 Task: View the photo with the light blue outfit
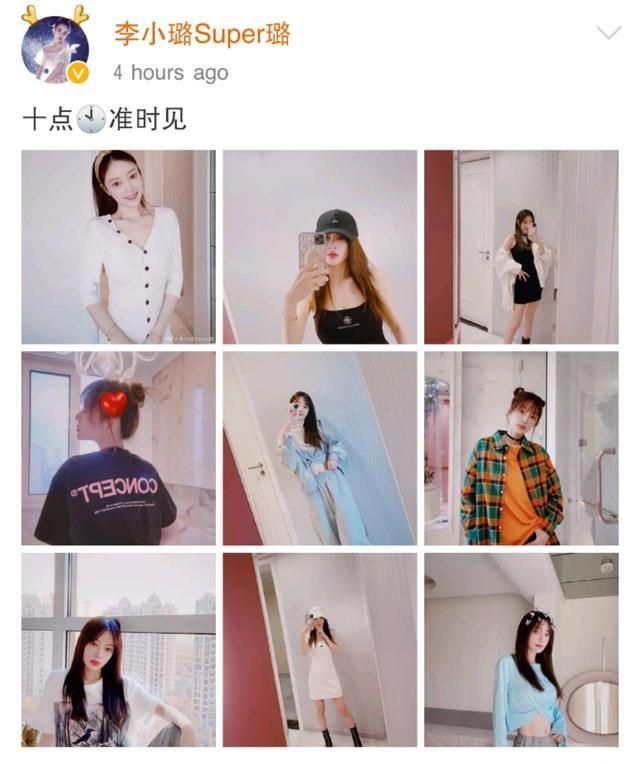coord(319,448)
